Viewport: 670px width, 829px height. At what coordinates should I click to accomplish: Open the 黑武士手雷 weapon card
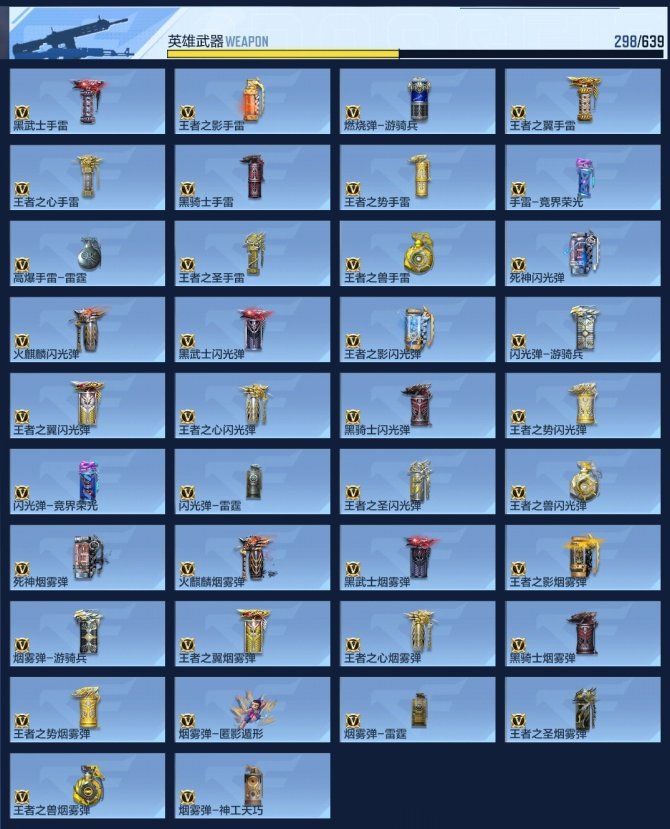click(87, 101)
